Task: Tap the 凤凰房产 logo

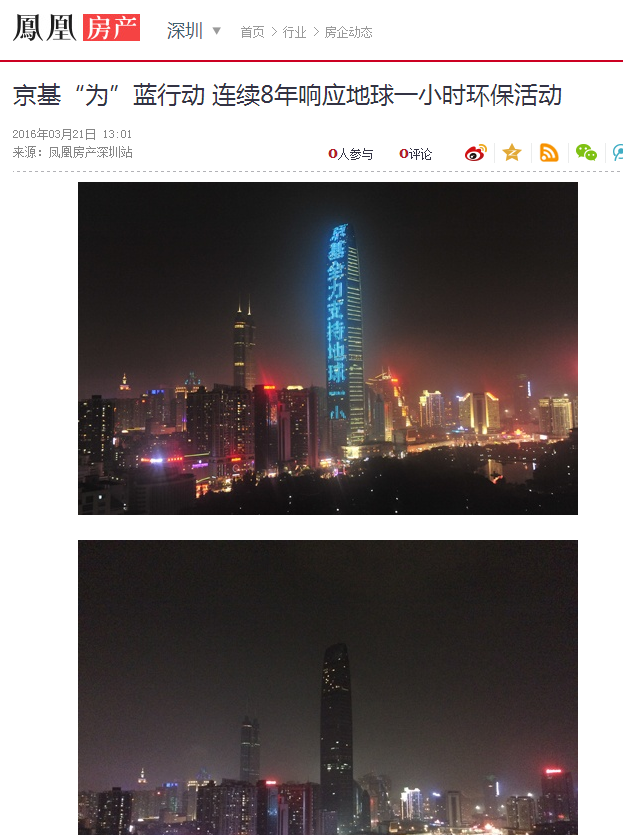Action: tap(76, 28)
